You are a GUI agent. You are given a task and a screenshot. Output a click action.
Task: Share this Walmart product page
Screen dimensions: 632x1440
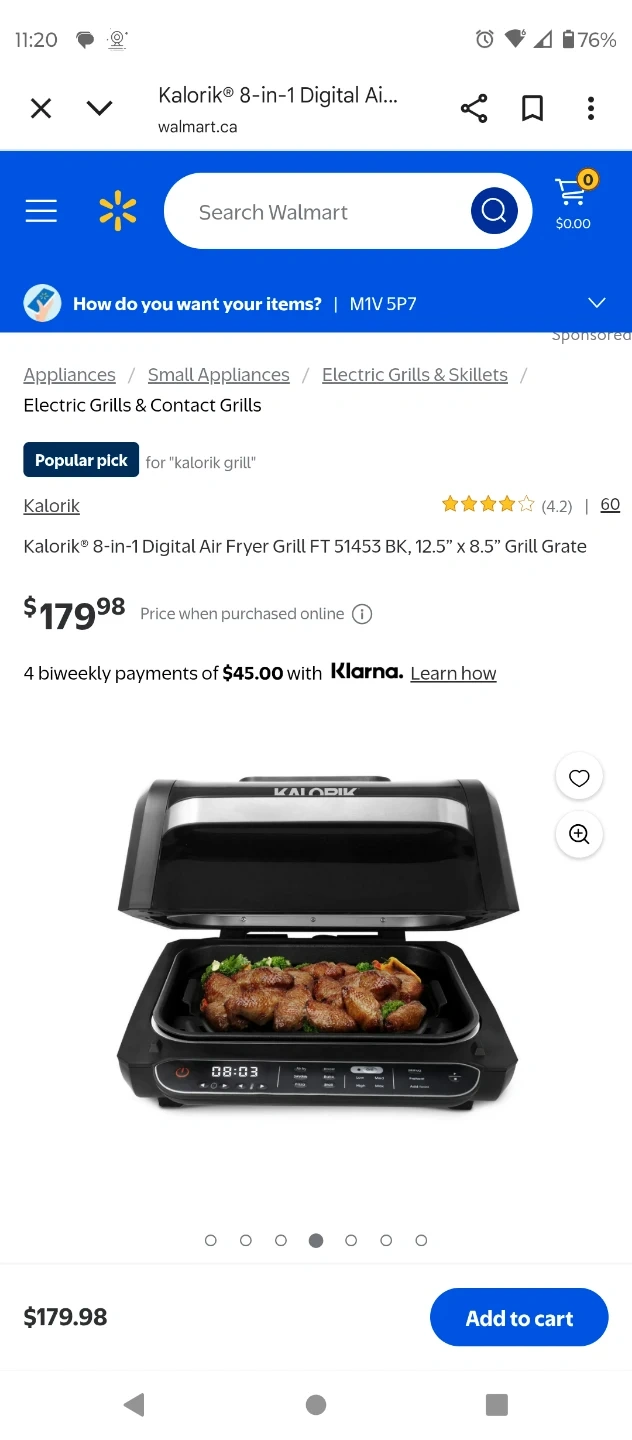(474, 108)
